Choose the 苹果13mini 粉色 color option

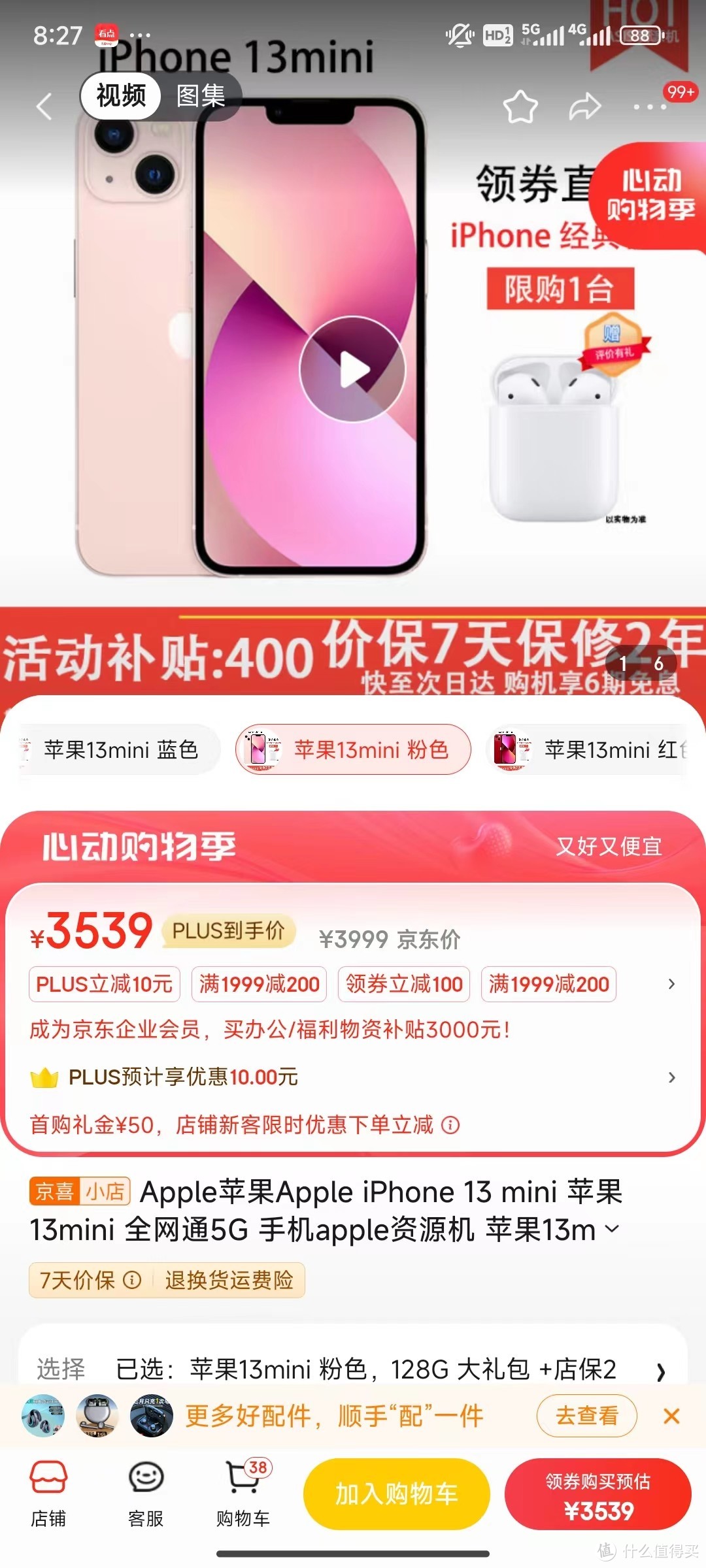point(353,749)
